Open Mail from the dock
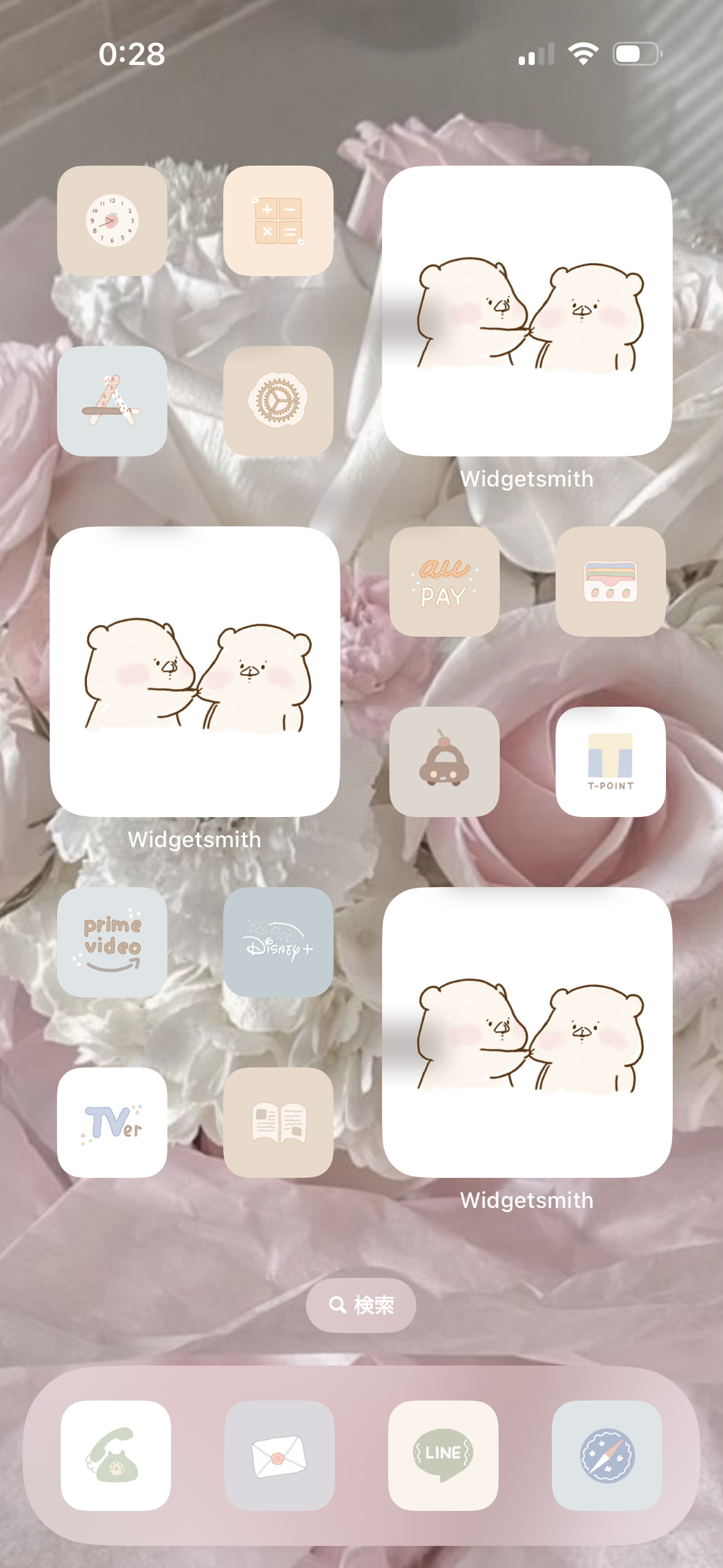This screenshot has width=723, height=1568. click(x=280, y=1455)
